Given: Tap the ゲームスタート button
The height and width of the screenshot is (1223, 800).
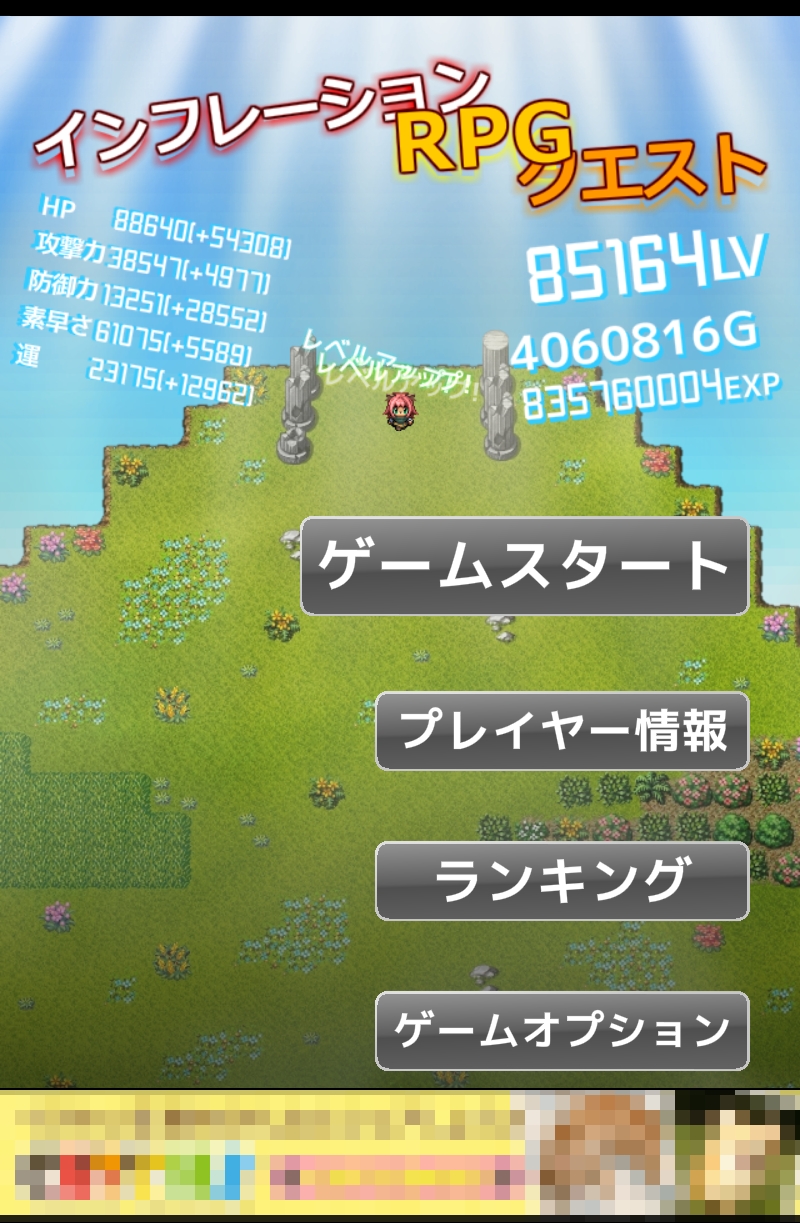Looking at the screenshot, I should pos(524,566).
